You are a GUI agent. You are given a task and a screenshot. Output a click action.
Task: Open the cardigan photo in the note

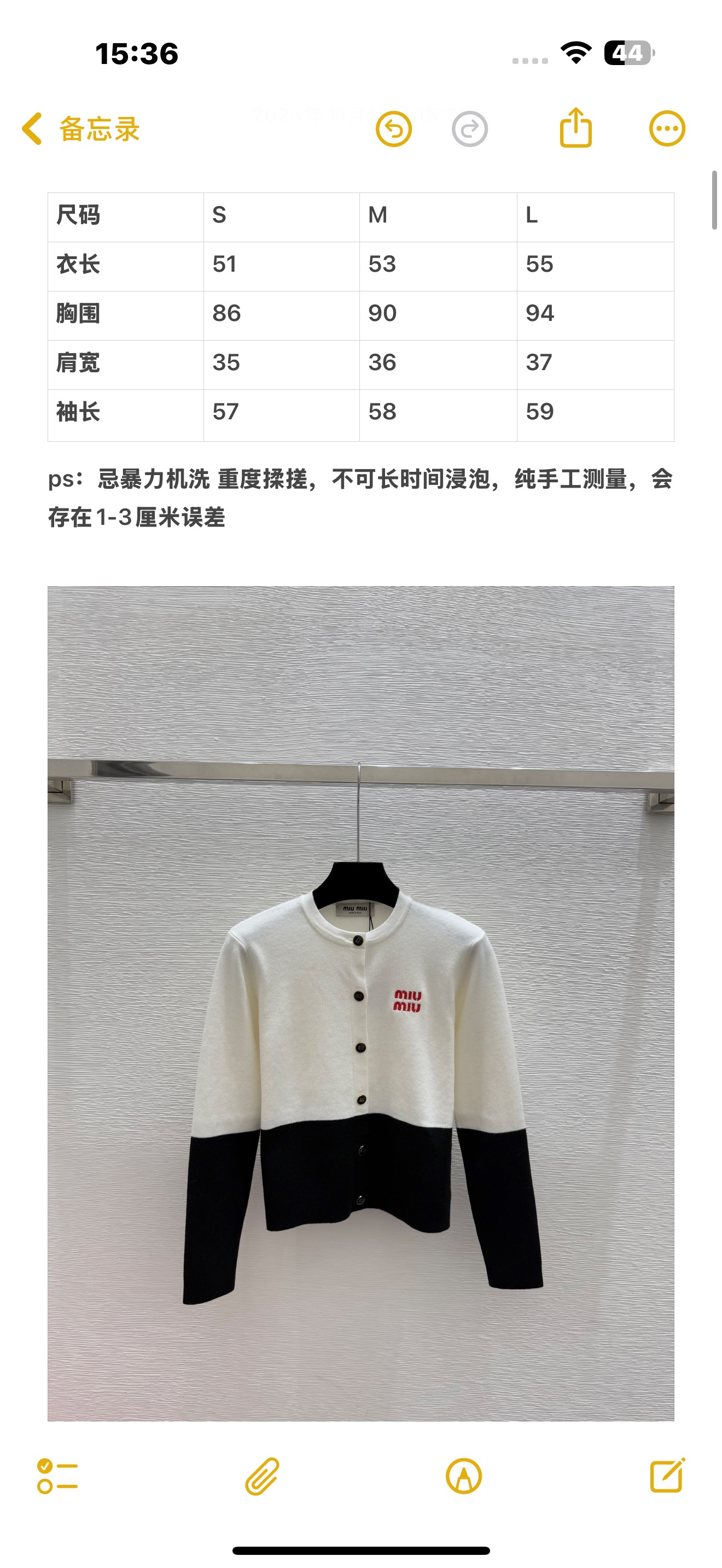pyautogui.click(x=360, y=1003)
